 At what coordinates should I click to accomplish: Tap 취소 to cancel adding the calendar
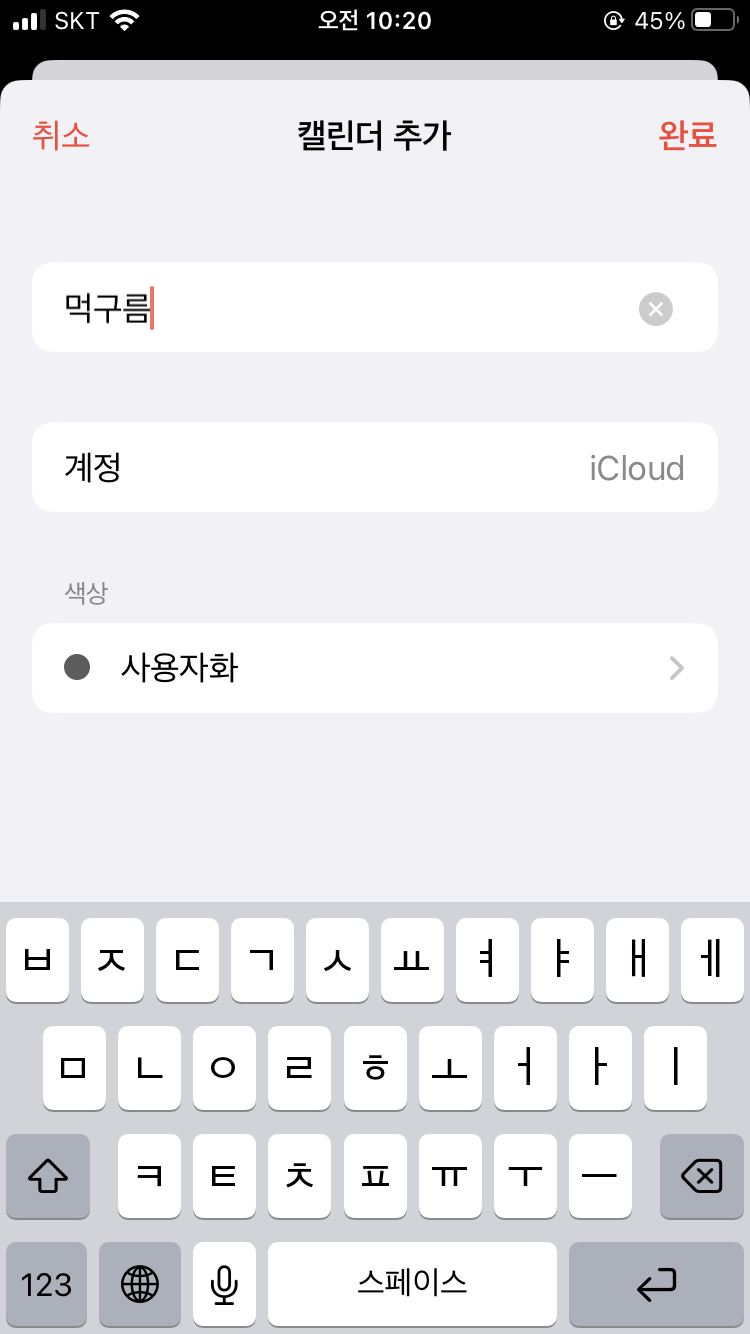(61, 135)
